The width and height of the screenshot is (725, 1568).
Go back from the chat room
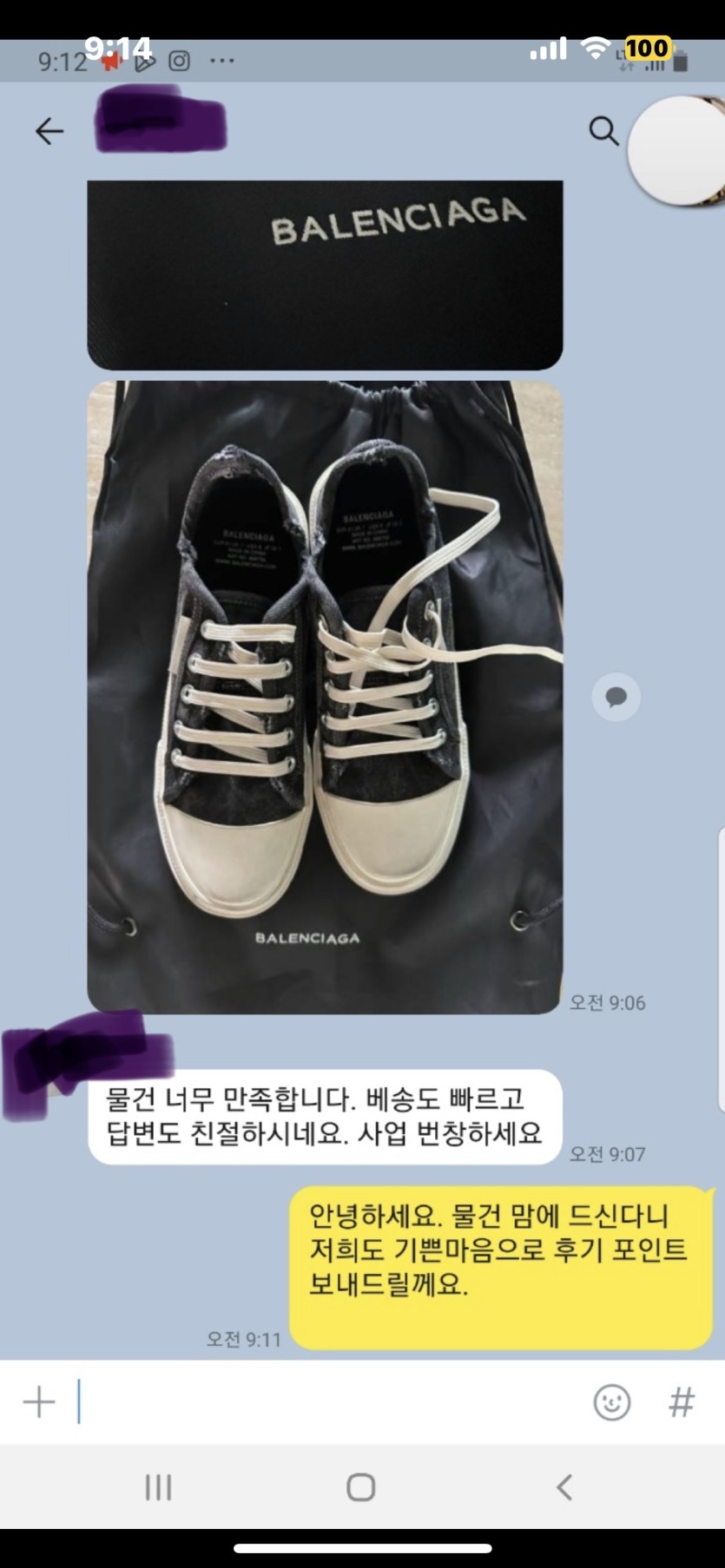tap(49, 131)
